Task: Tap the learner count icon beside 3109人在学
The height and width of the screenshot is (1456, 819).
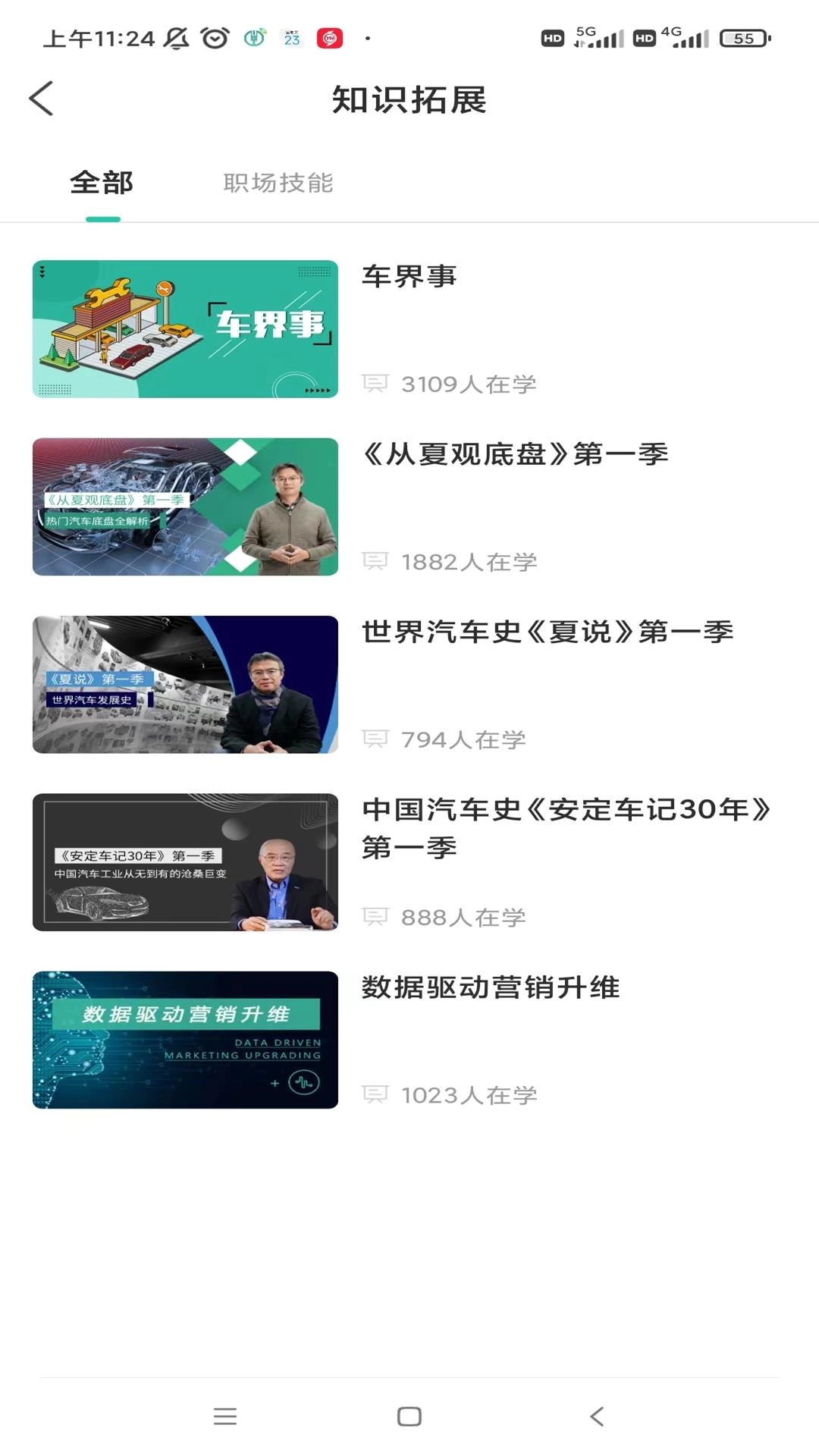Action: point(377,383)
